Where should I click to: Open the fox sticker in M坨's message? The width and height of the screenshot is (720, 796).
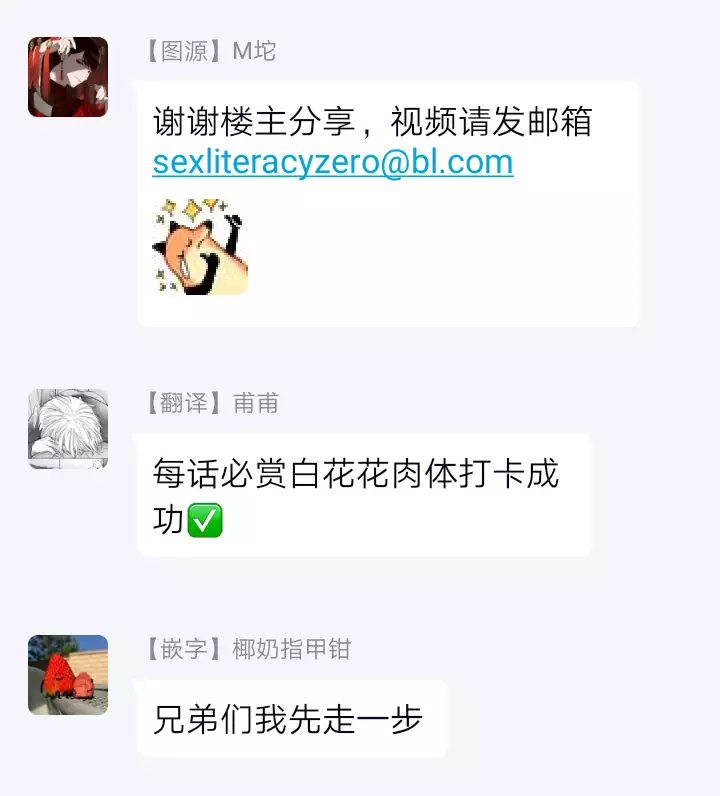click(x=200, y=247)
